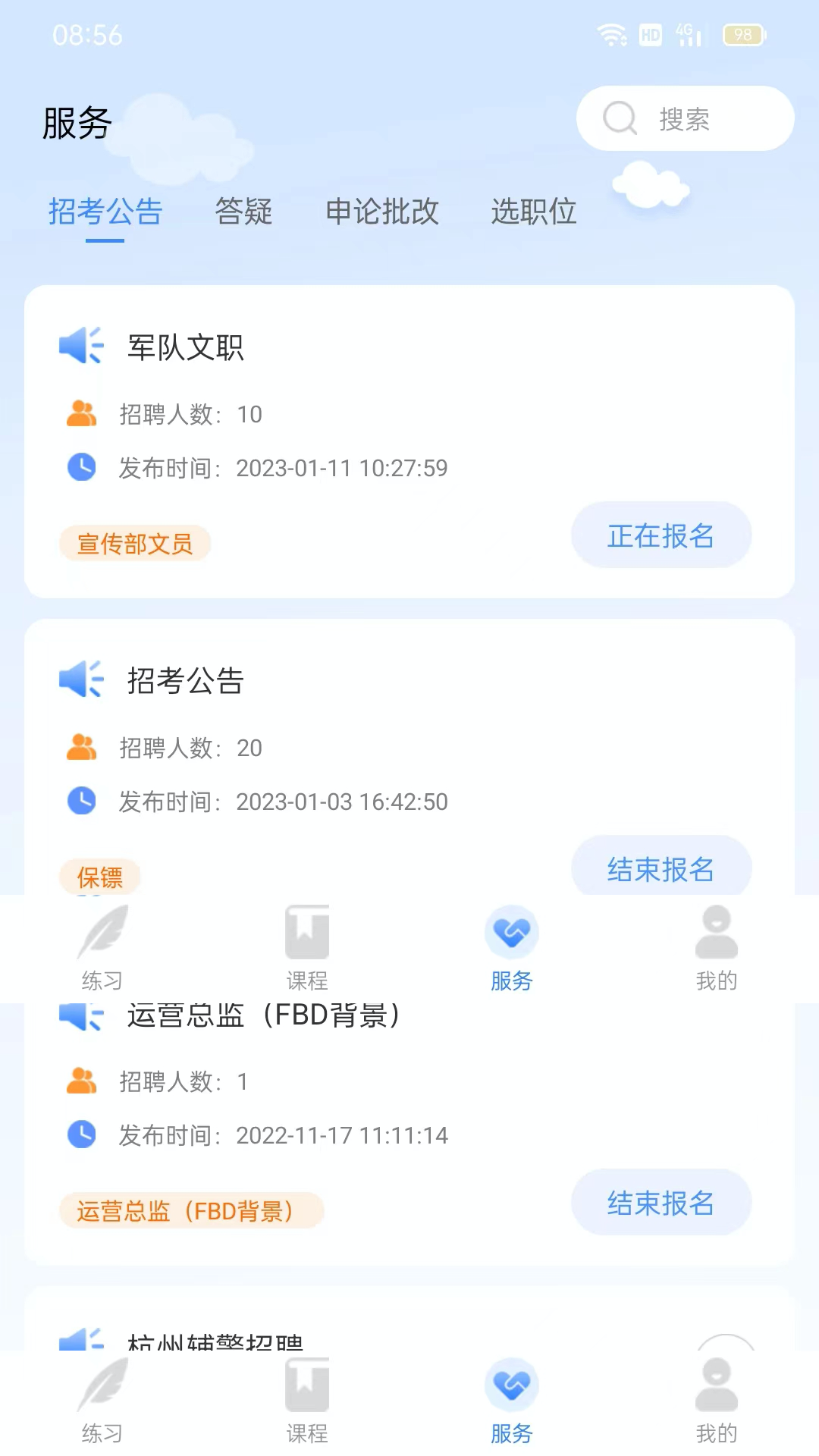The width and height of the screenshot is (819, 1456).
Task: Click the speaker icon beside 运营总监（FBD背景）
Action: tap(80, 1016)
